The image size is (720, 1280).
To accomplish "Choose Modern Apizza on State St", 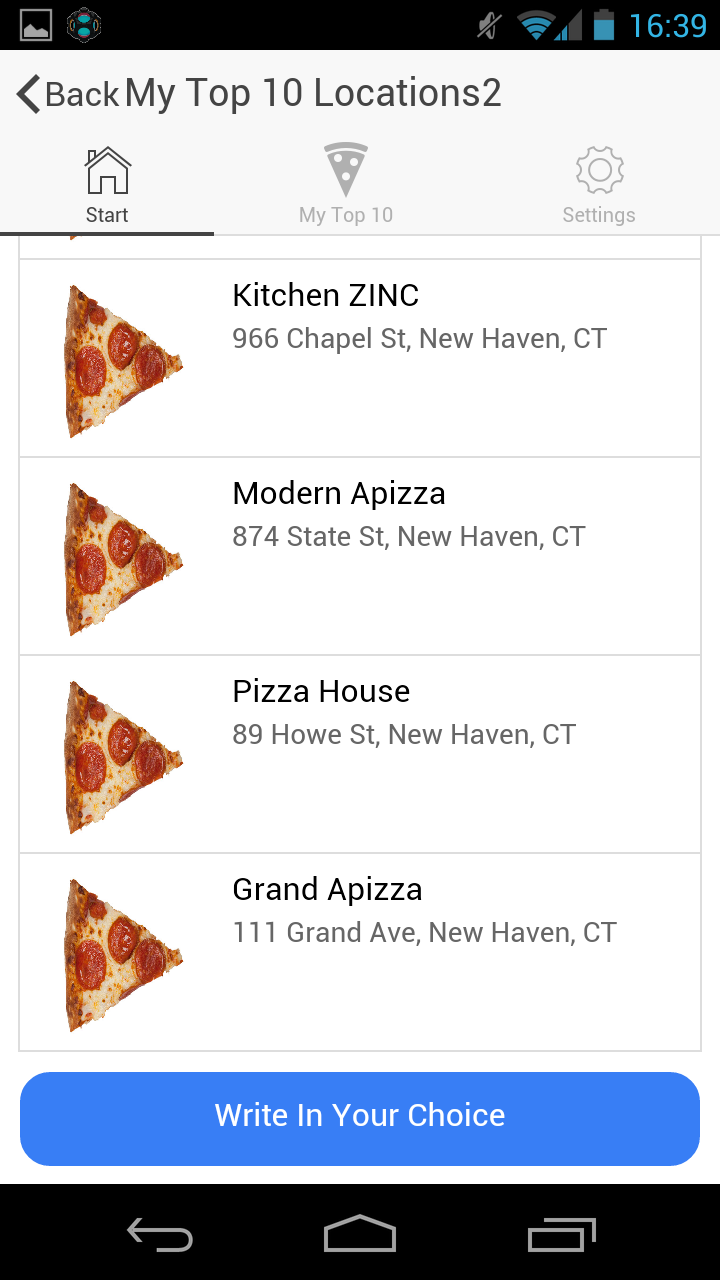I will point(360,556).
